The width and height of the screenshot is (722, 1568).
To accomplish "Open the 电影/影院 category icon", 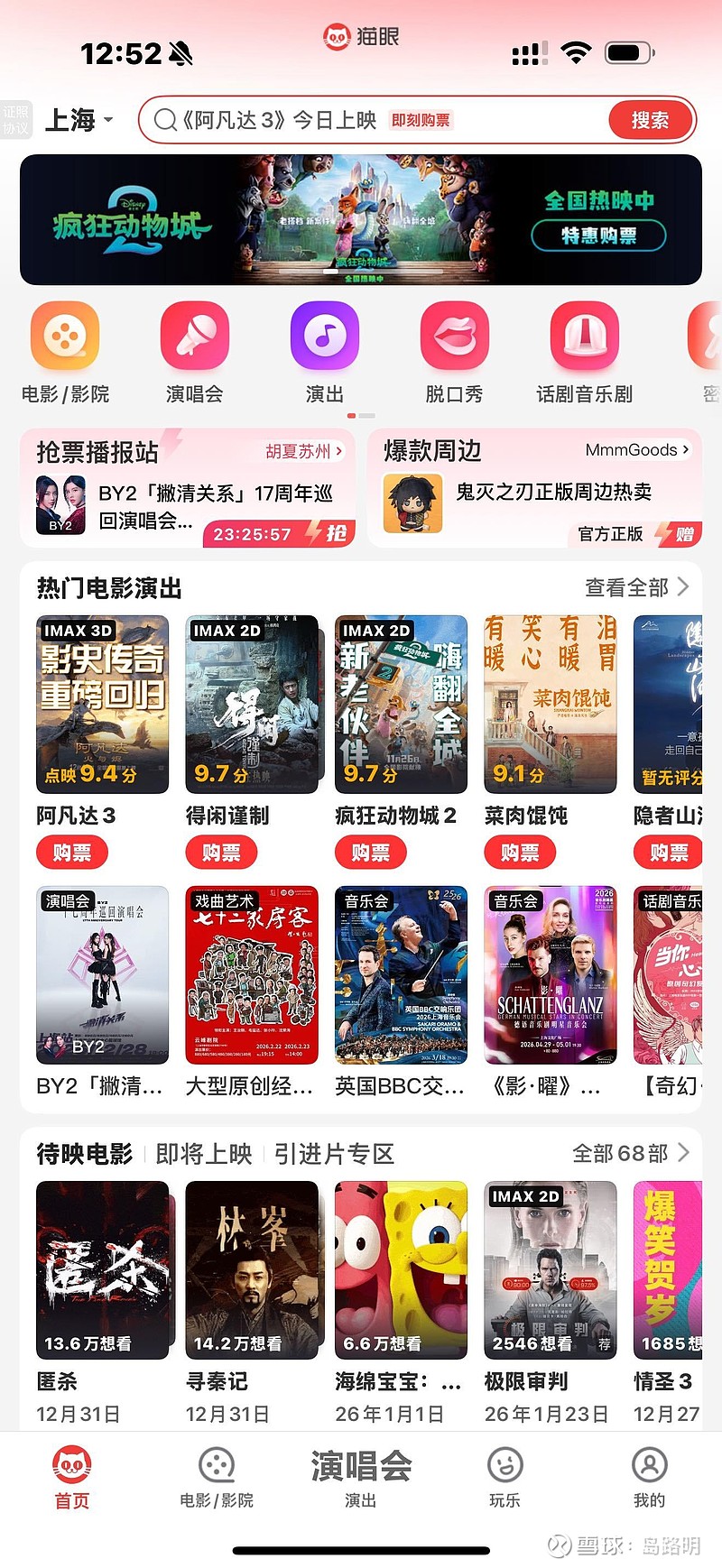I will 64,336.
